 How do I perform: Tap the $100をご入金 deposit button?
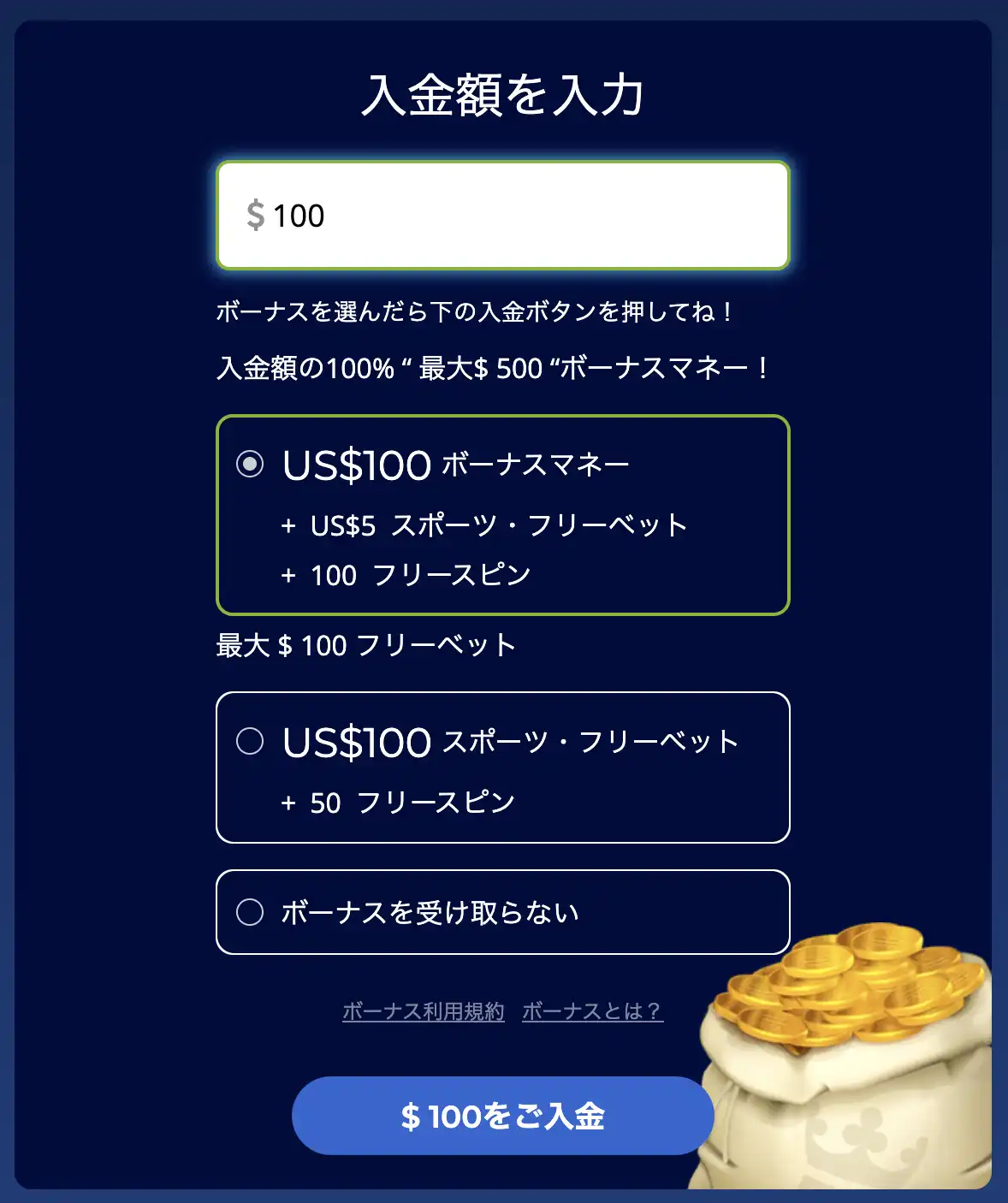502,1116
